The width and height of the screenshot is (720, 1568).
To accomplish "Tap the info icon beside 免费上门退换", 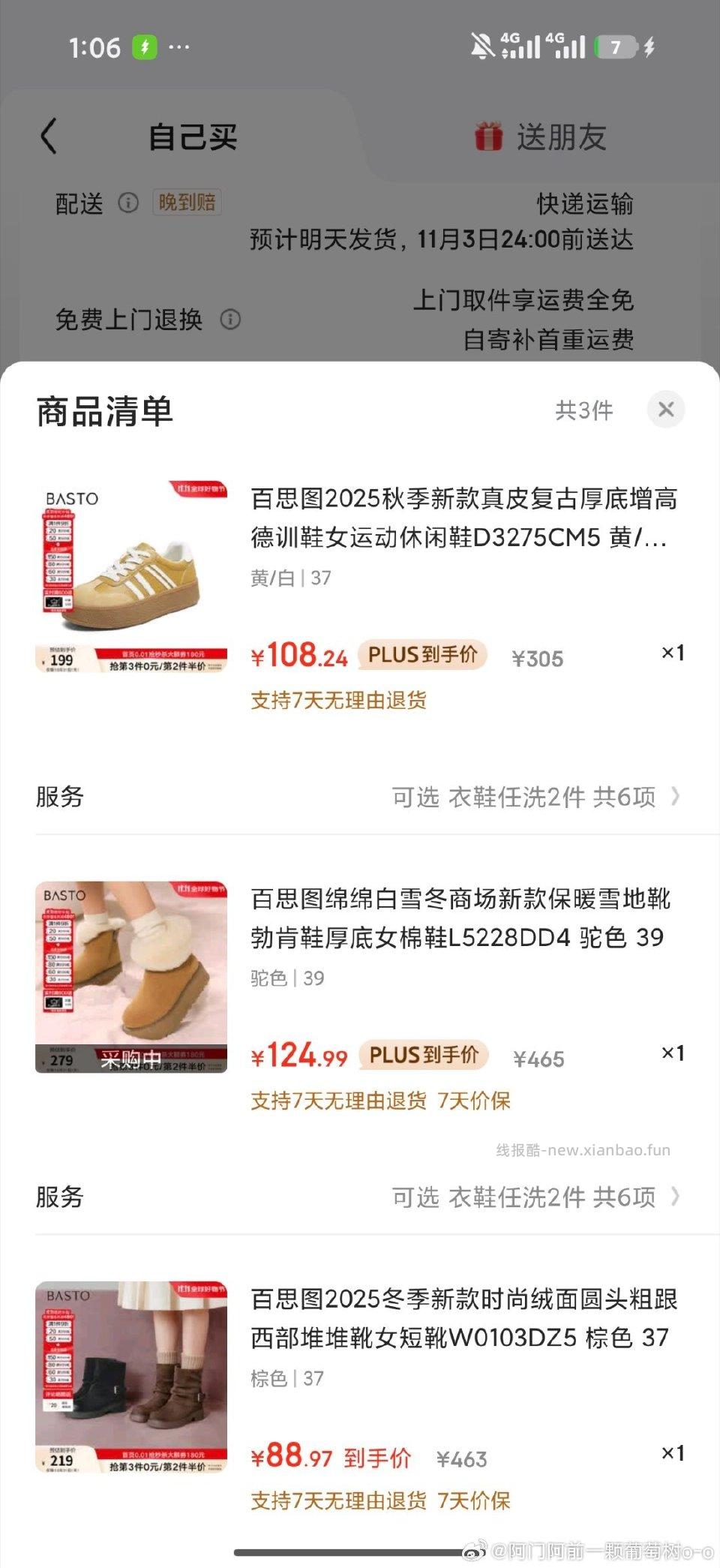I will pos(230,320).
